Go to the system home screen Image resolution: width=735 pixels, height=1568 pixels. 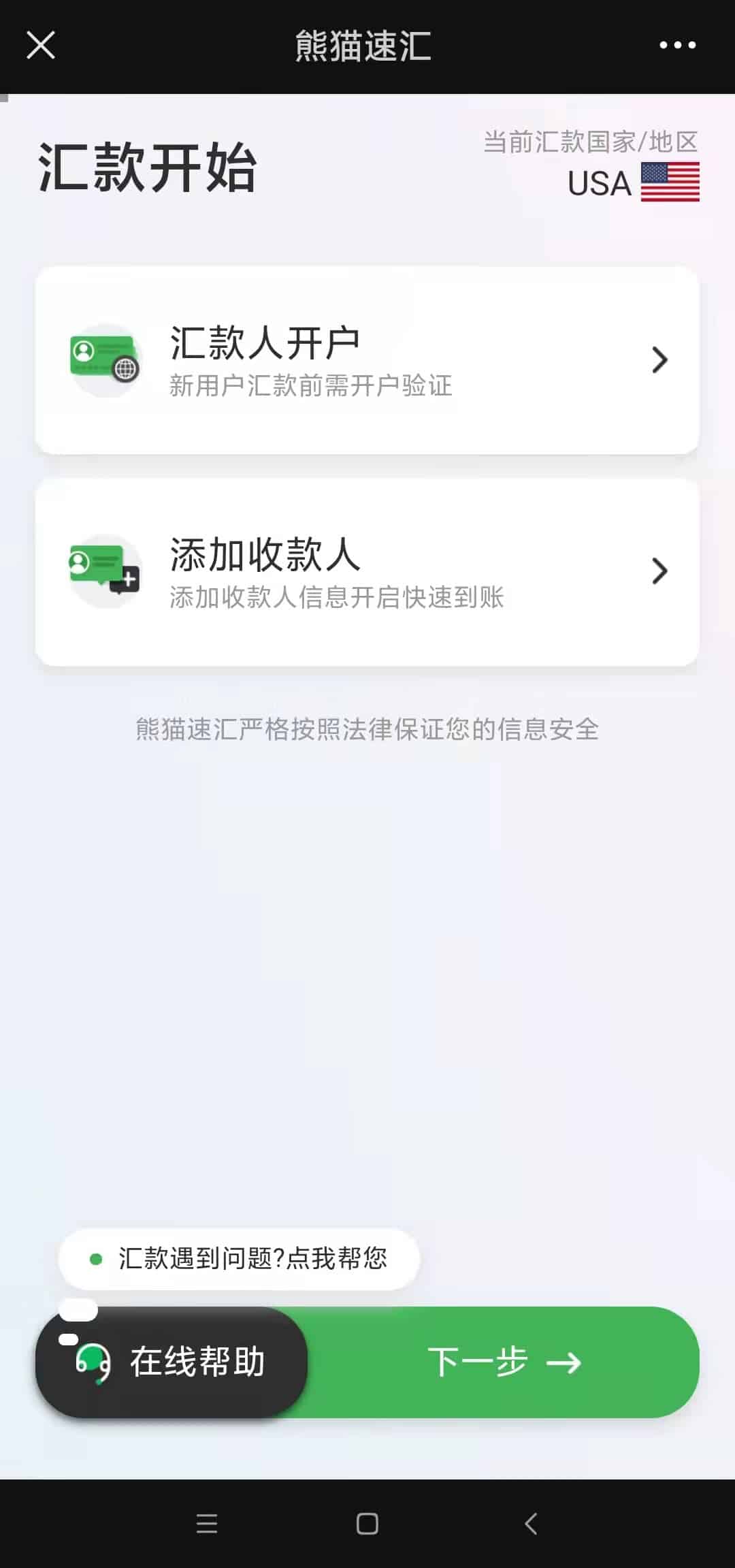click(367, 1524)
